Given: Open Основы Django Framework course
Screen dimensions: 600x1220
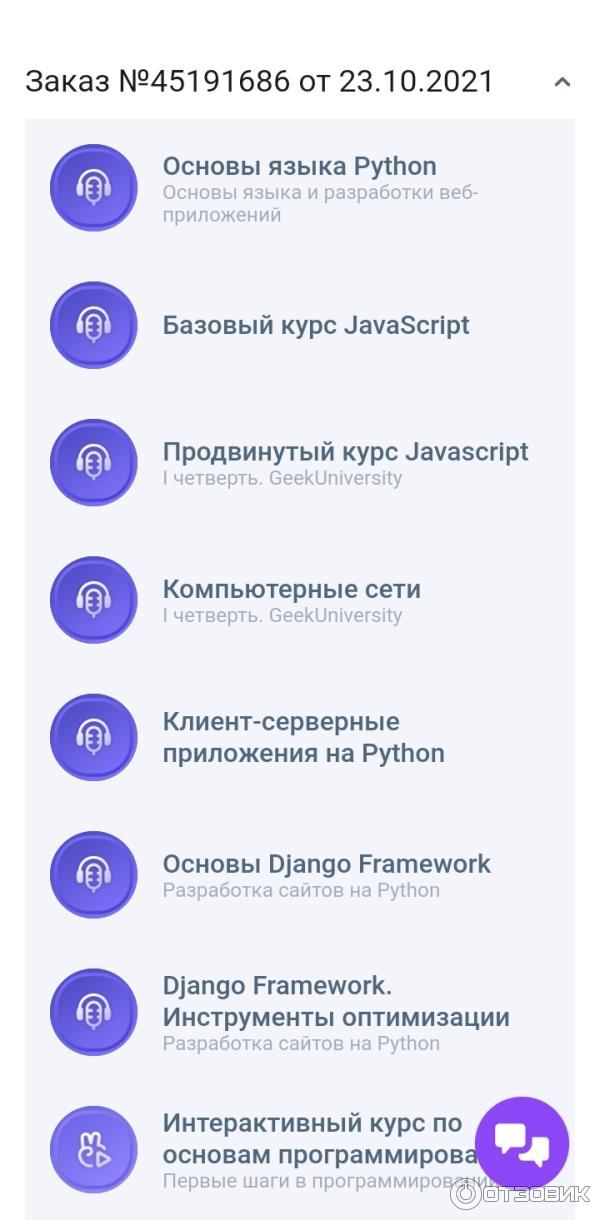Looking at the screenshot, I should point(326,864).
